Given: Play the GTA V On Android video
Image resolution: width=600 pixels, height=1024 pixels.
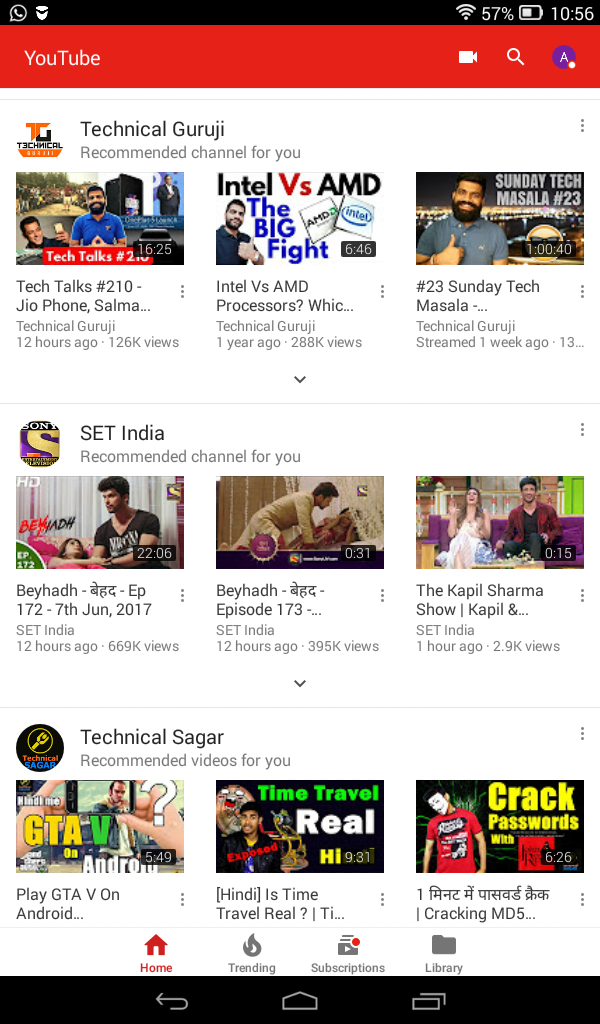Looking at the screenshot, I should click(x=100, y=826).
